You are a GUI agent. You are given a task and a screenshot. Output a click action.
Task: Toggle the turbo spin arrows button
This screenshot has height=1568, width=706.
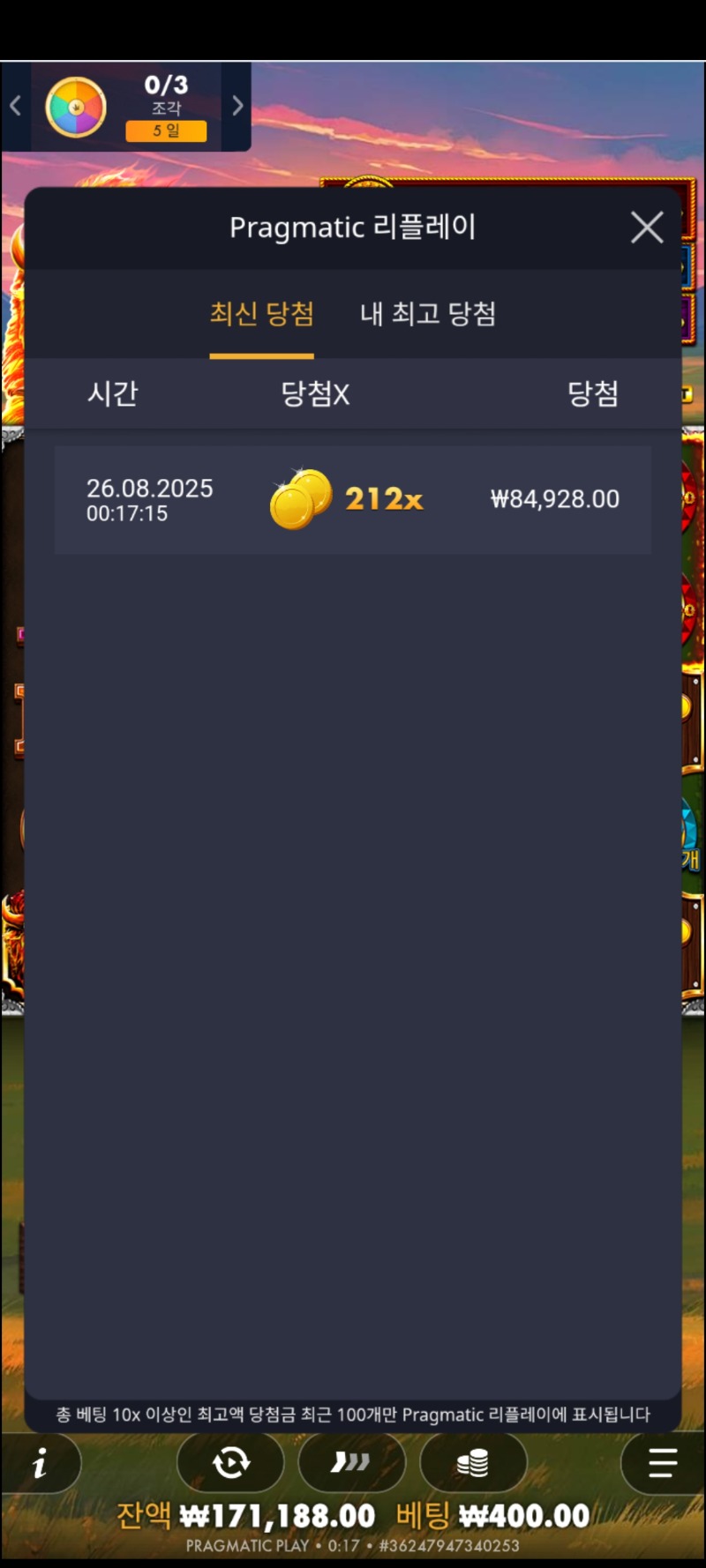[x=351, y=1464]
